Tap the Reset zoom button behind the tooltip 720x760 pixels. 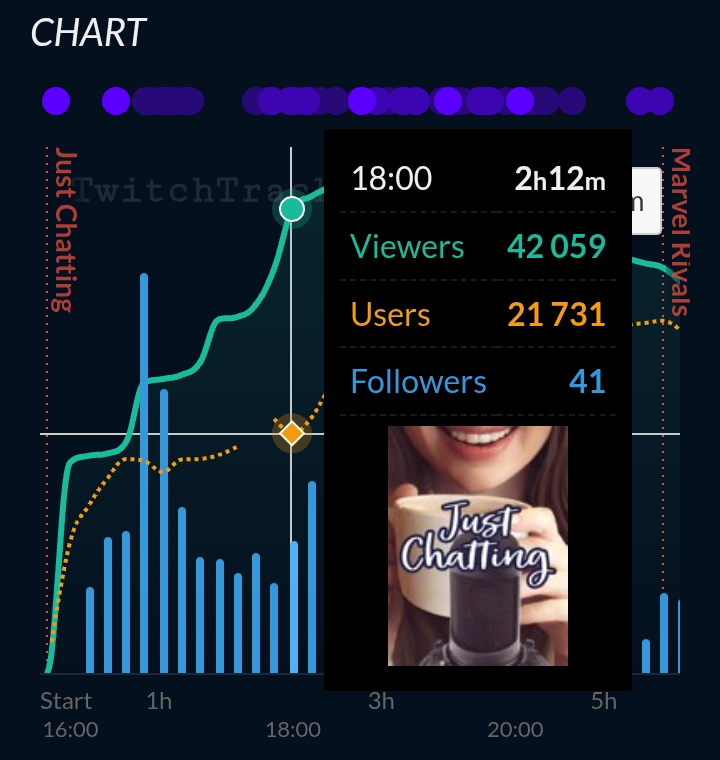pyautogui.click(x=647, y=201)
